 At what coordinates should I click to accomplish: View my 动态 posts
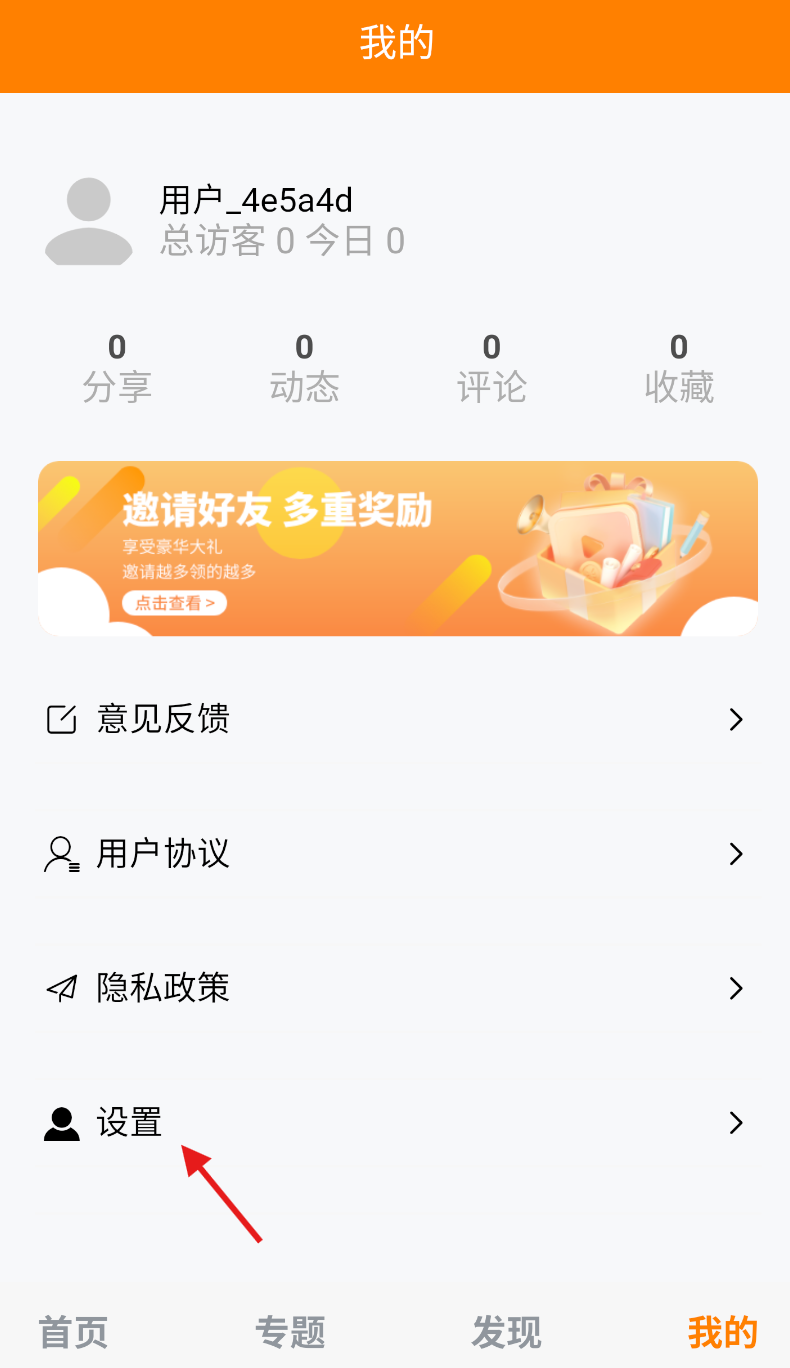tap(304, 368)
